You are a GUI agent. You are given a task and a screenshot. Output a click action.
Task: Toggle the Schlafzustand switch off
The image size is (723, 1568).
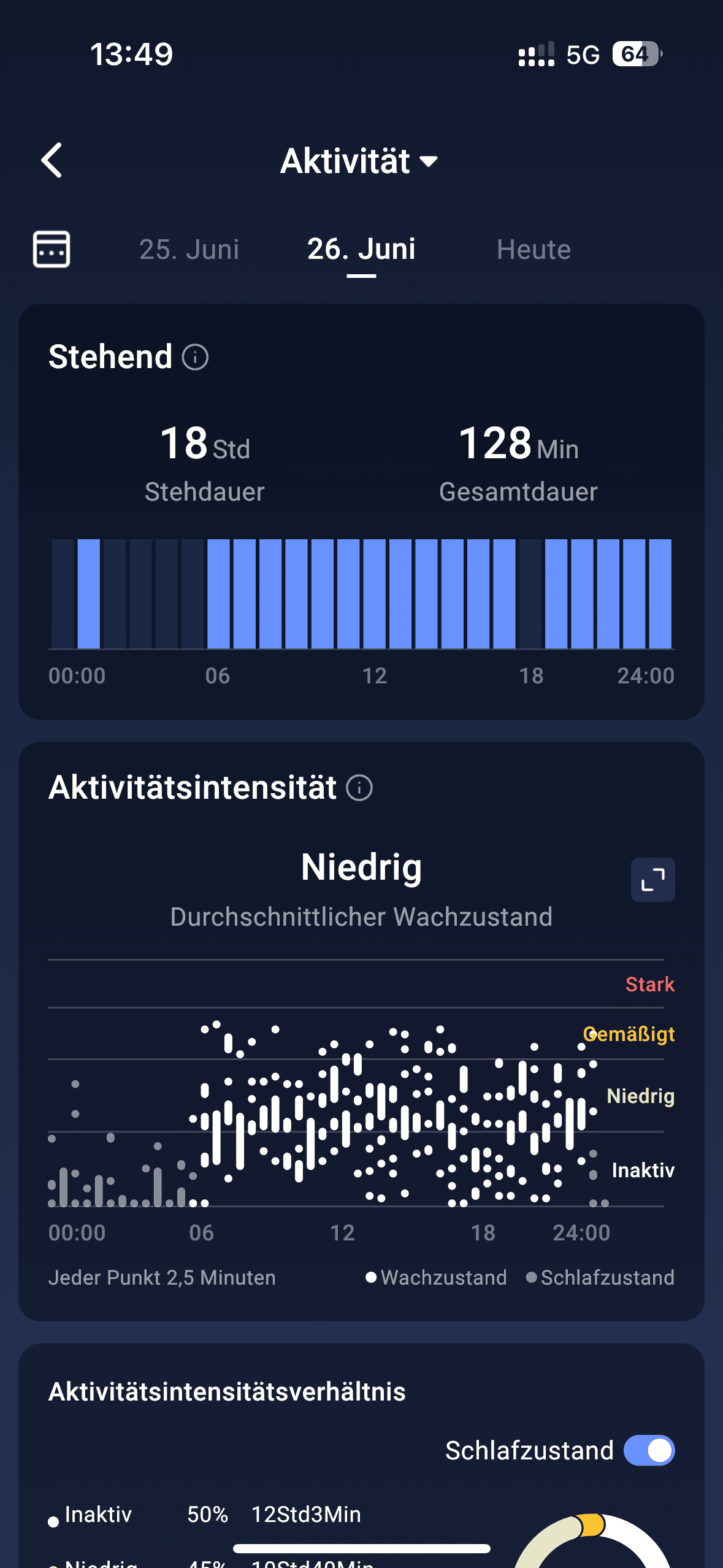tap(649, 1451)
